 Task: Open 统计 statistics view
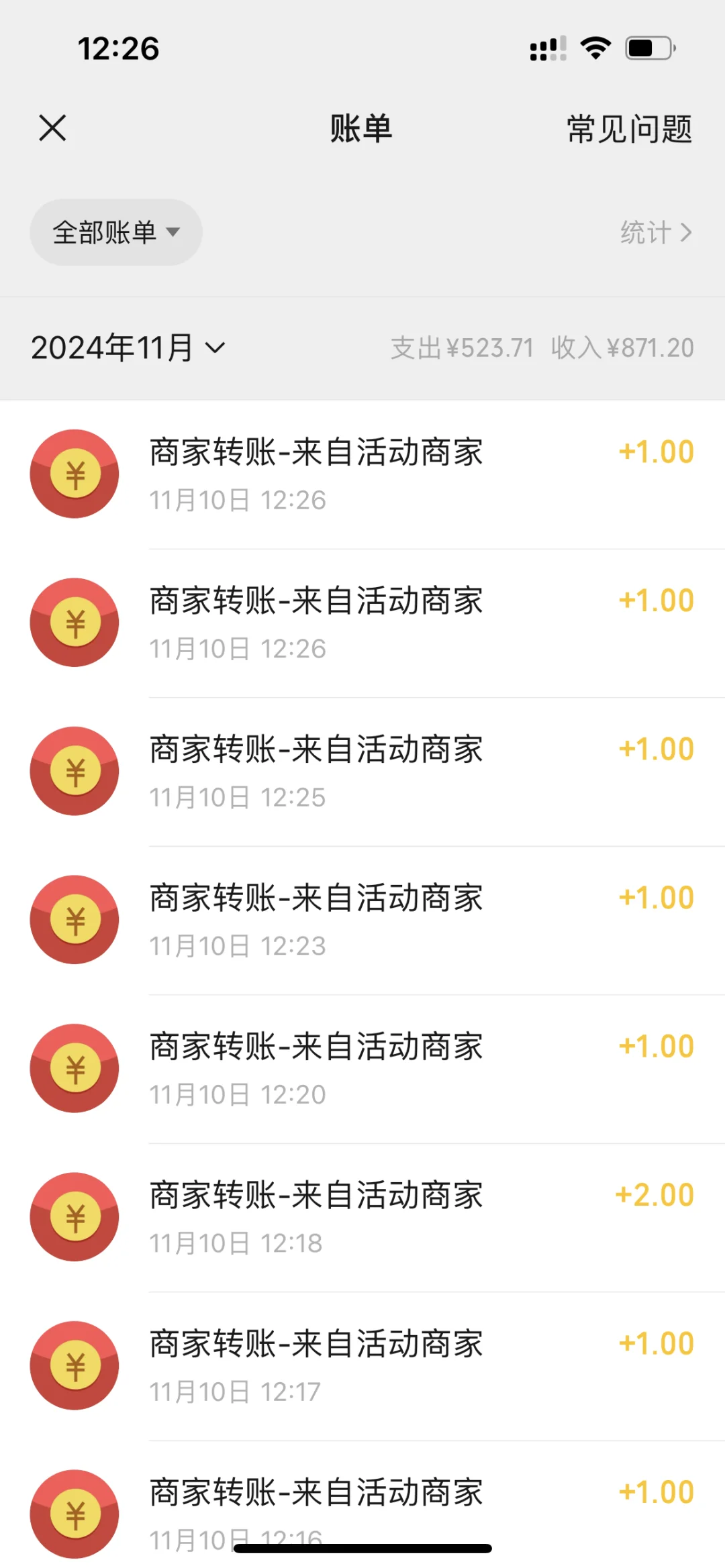pos(656,233)
